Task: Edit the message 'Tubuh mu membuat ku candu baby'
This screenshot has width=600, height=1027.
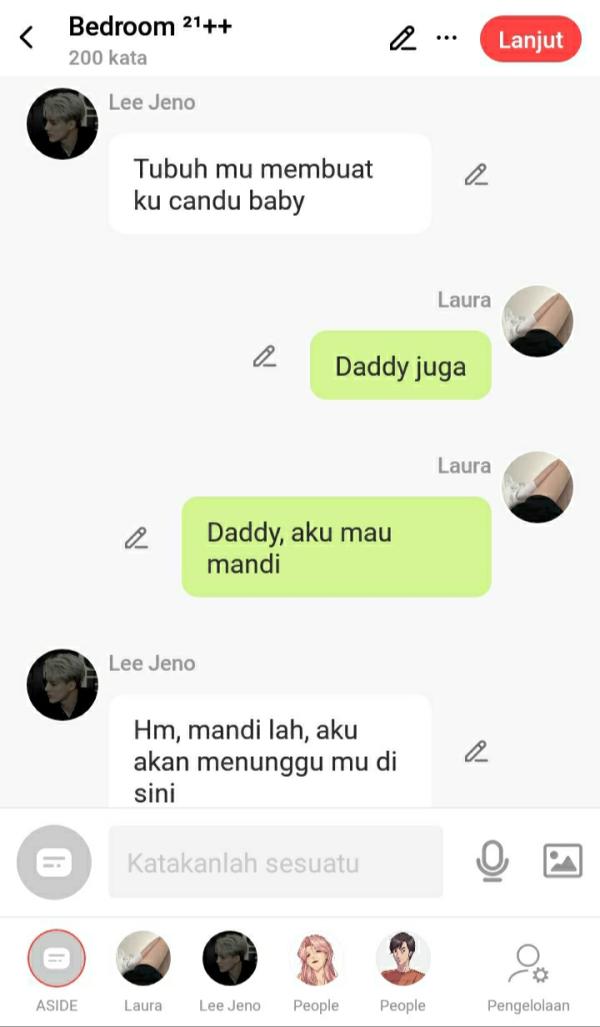Action: (476, 175)
